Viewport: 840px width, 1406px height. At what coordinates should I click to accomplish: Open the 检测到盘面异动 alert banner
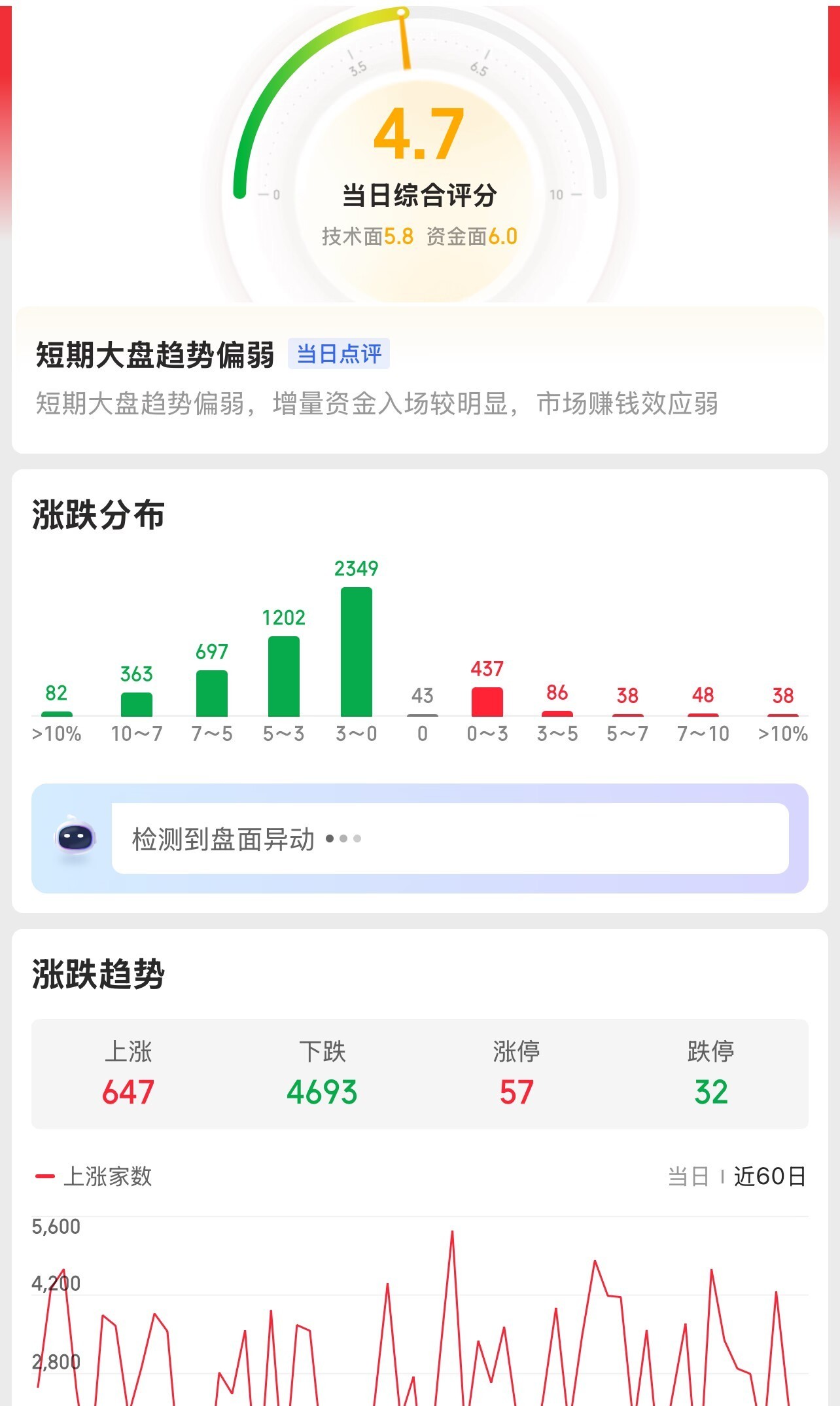point(420,838)
